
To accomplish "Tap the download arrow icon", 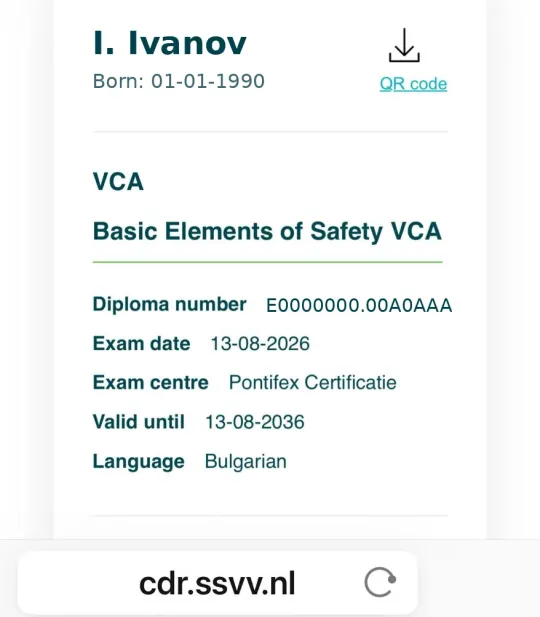I will [404, 45].
